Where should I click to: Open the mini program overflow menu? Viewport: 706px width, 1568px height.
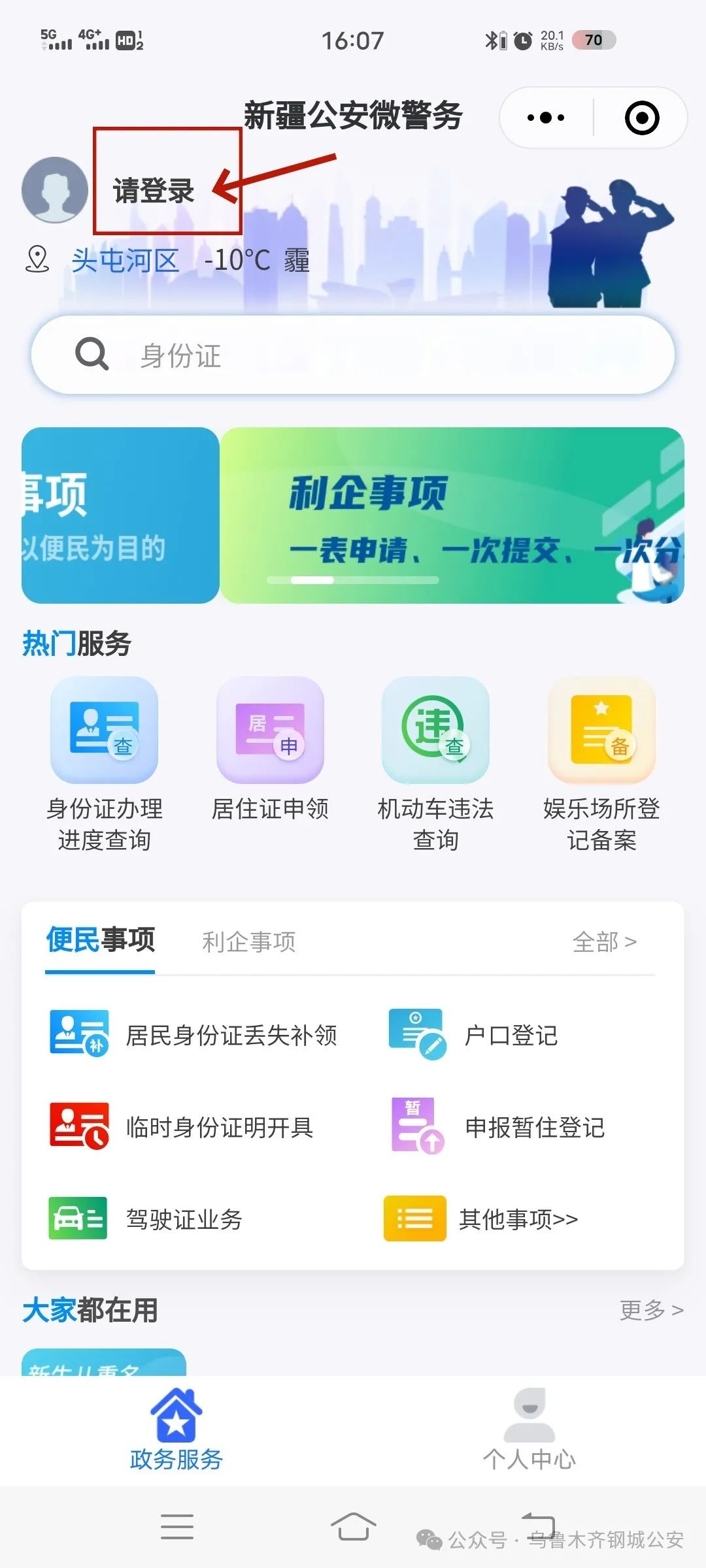coord(546,118)
